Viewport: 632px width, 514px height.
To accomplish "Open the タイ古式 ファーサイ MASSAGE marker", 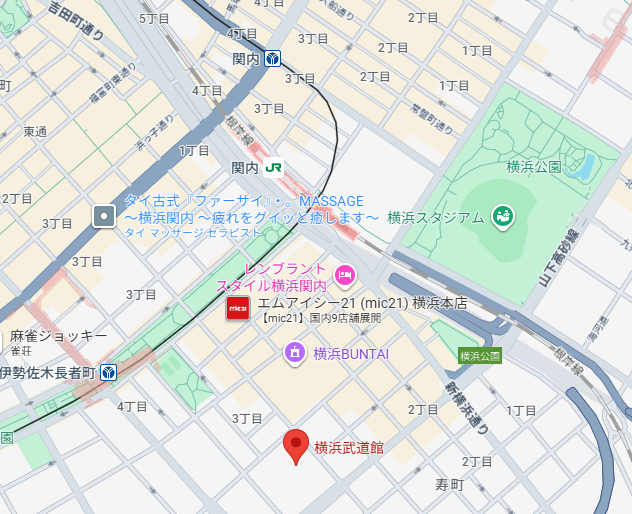I will (104, 216).
